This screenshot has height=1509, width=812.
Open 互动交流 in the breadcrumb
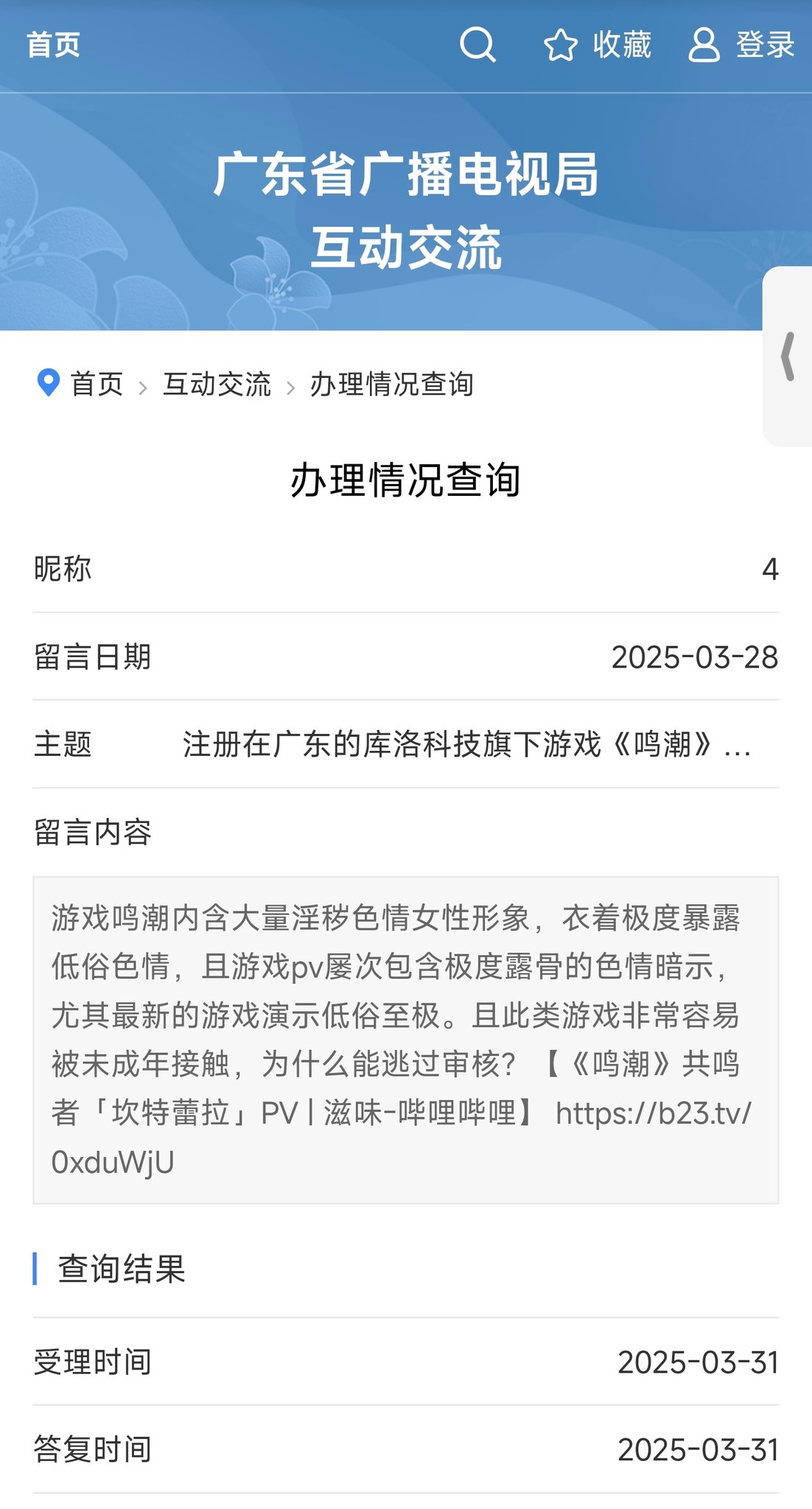[x=217, y=385]
